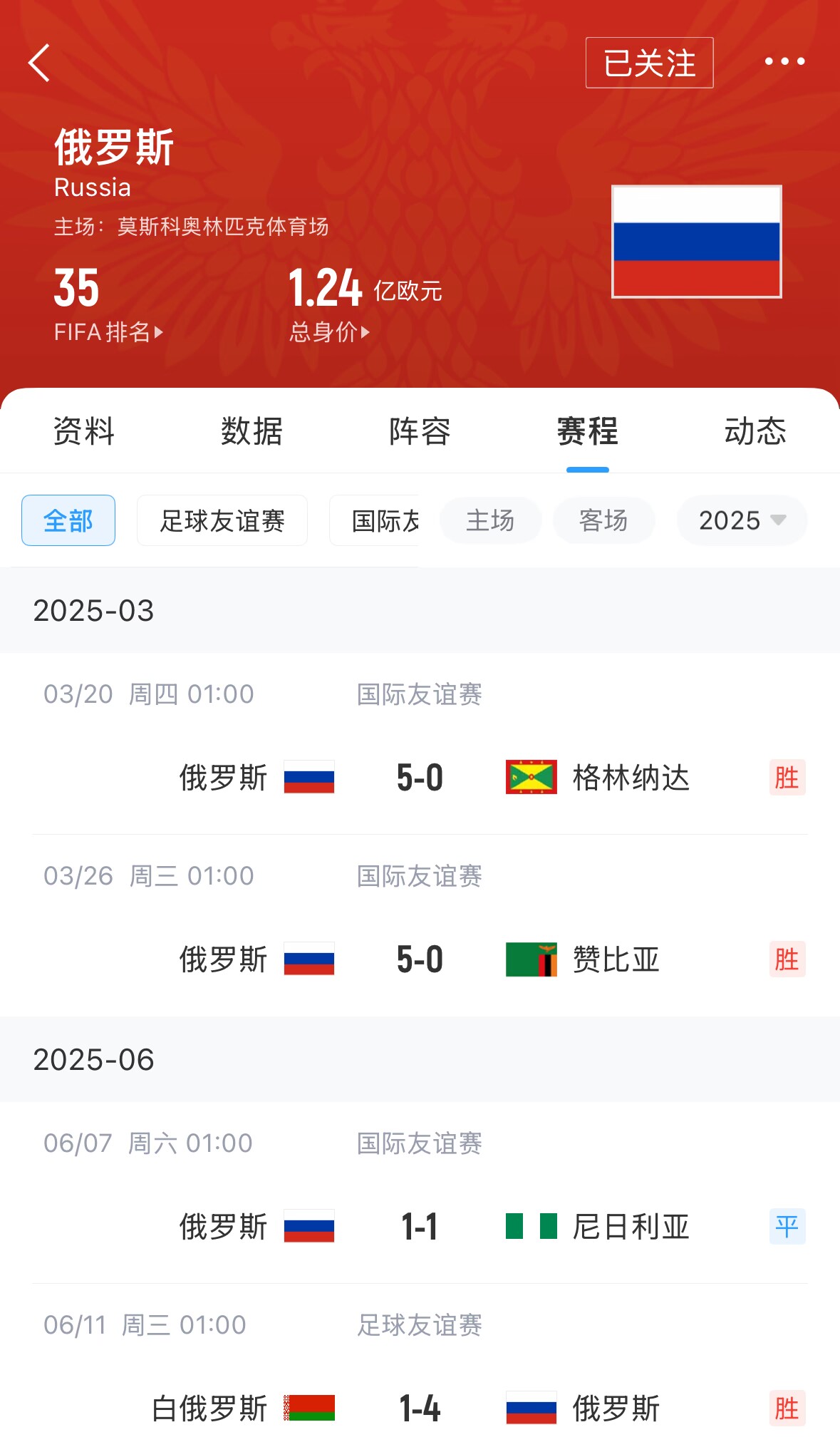The height and width of the screenshot is (1452, 840).
Task: Open the 2025 year dropdown
Action: (741, 520)
